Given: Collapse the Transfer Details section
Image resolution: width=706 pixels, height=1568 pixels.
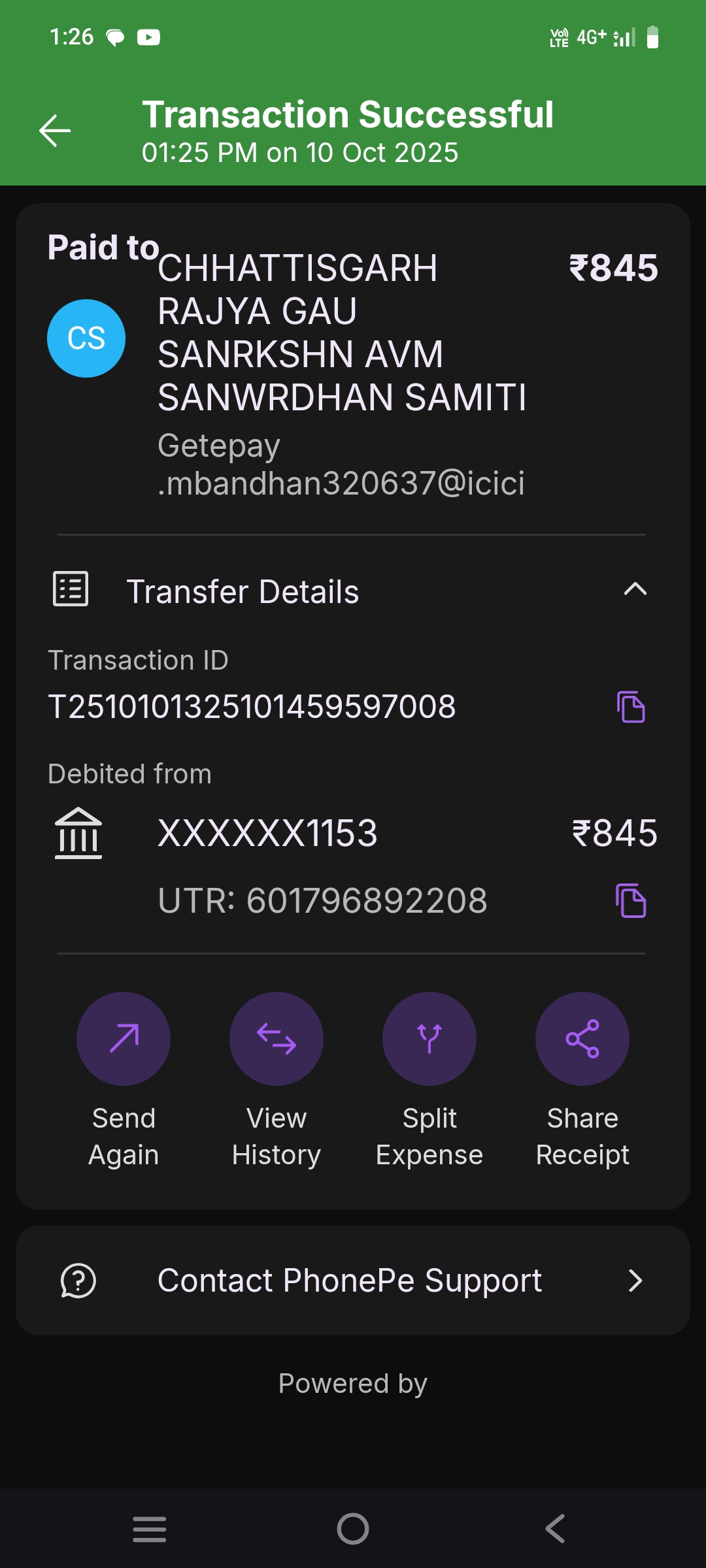Looking at the screenshot, I should (635, 590).
